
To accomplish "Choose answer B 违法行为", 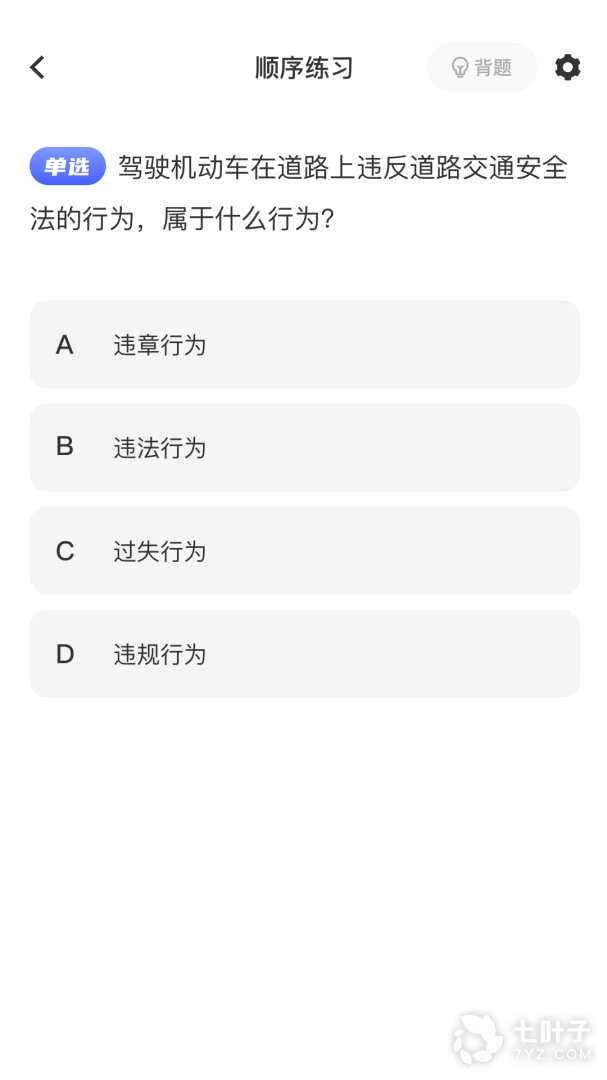I will coord(304,447).
